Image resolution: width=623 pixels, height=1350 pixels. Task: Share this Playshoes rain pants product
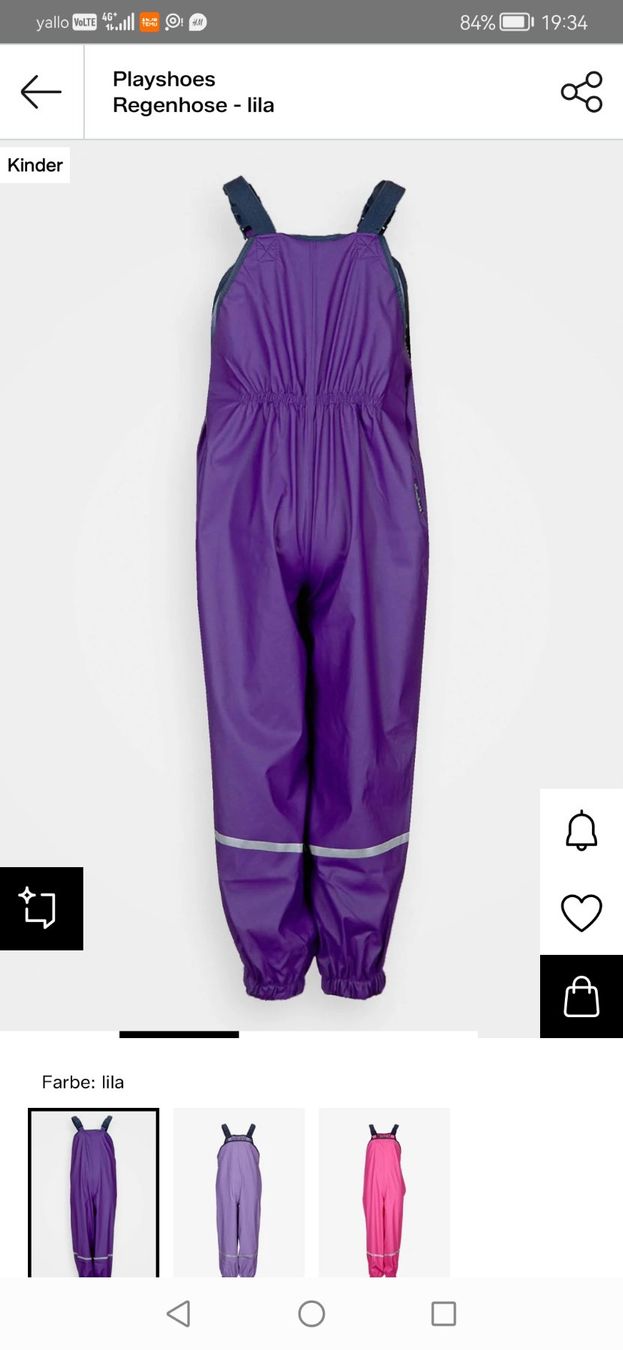(x=581, y=92)
